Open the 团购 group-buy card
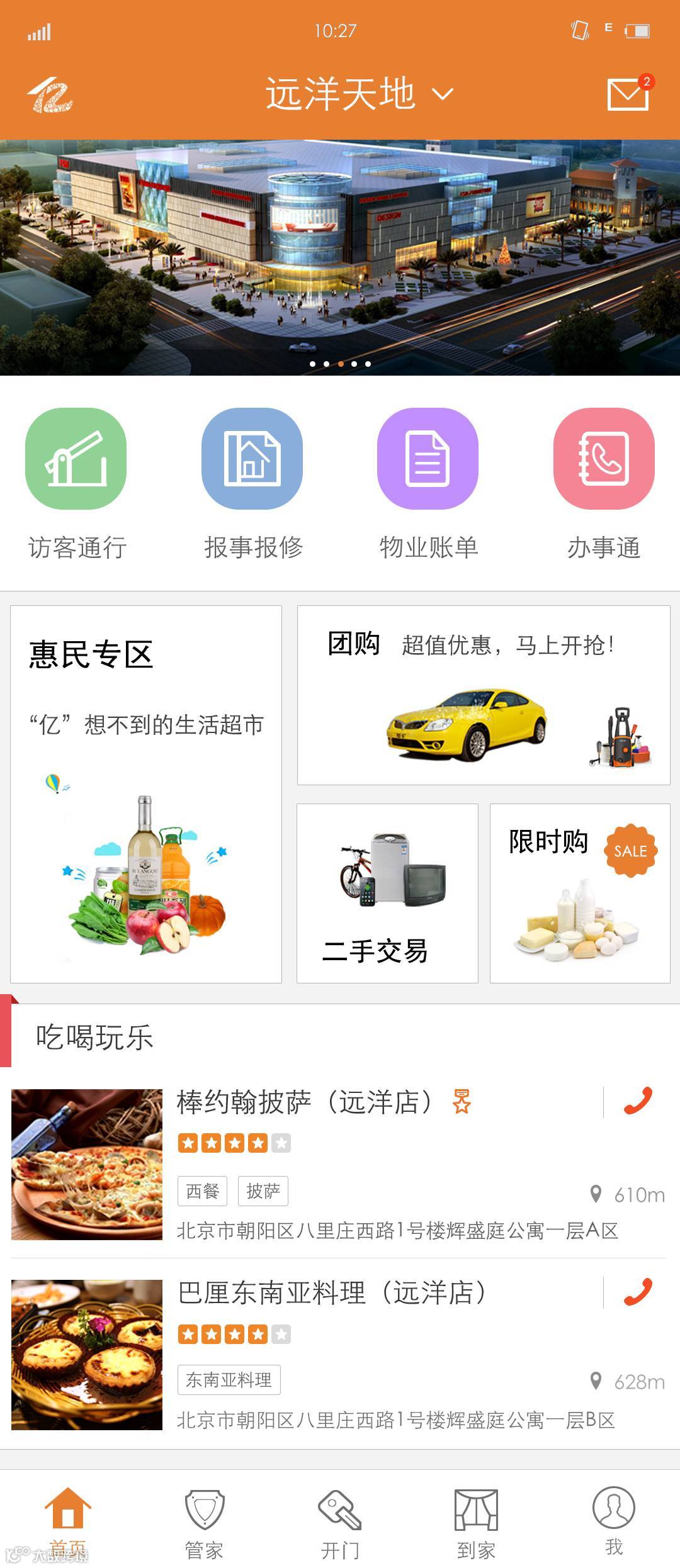Image resolution: width=680 pixels, height=1568 pixels. point(484,695)
